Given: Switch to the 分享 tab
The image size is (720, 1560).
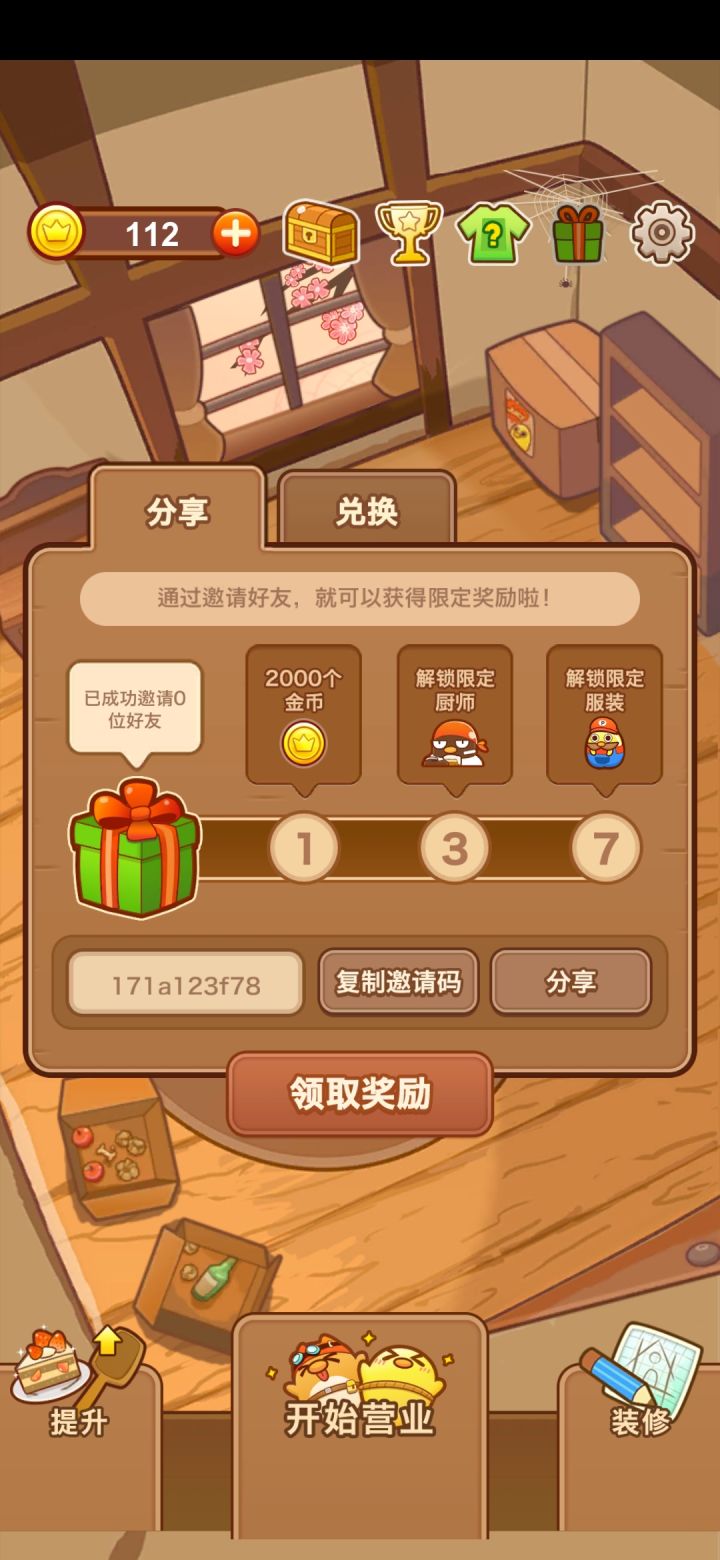Looking at the screenshot, I should coord(176,510).
